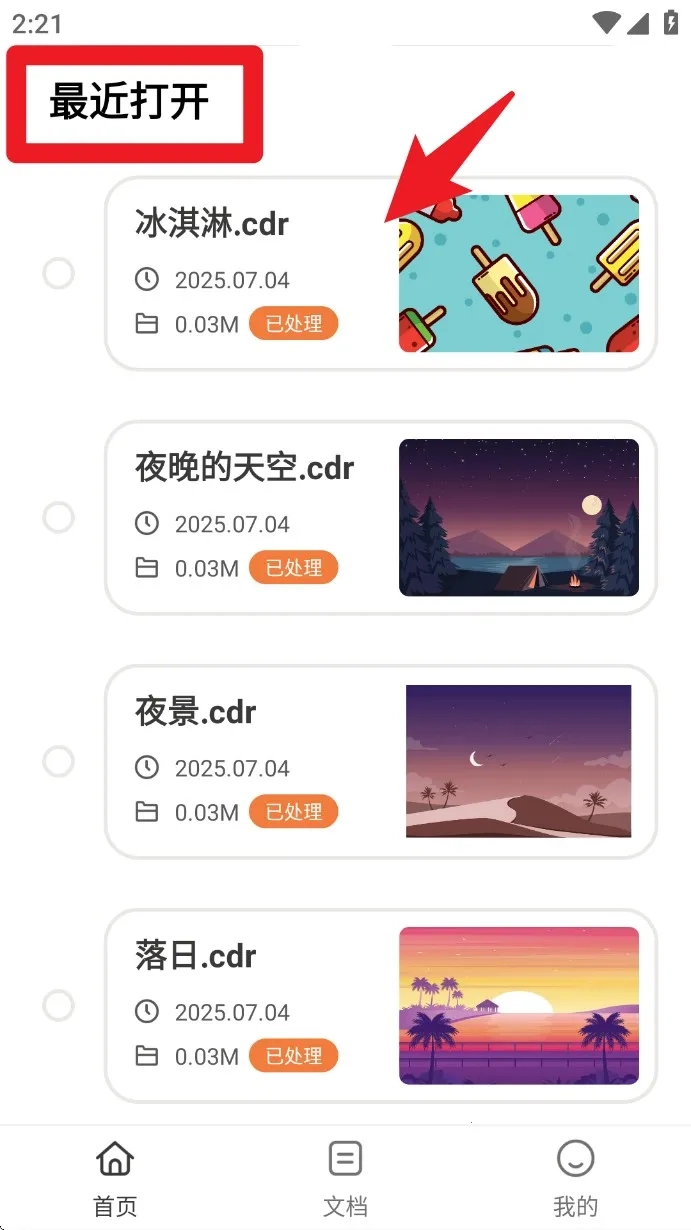This screenshot has width=691, height=1230.
Task: Select the circle beside 夜景.cdr
Action: (x=59, y=761)
